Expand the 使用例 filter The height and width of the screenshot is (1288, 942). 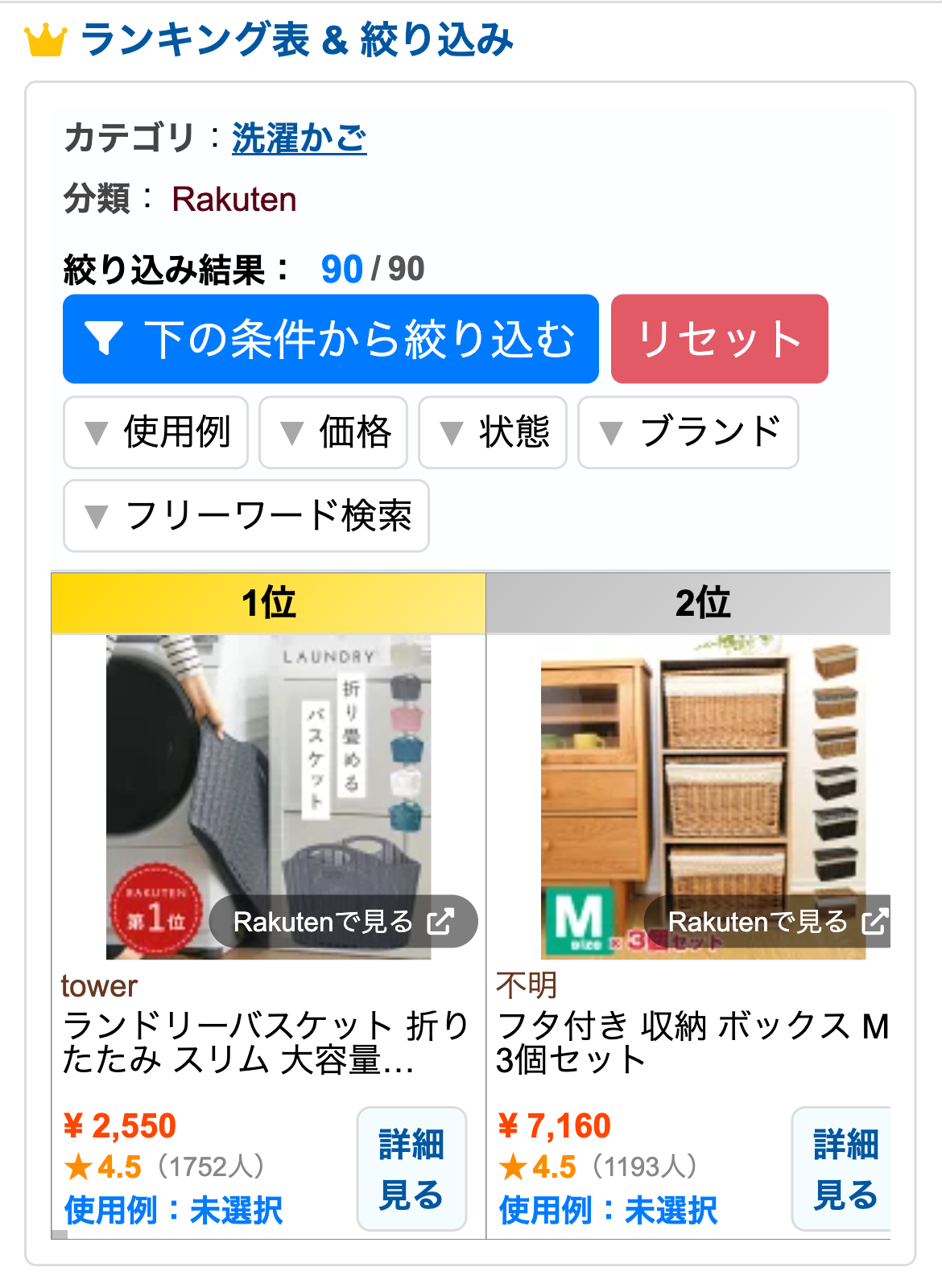156,432
